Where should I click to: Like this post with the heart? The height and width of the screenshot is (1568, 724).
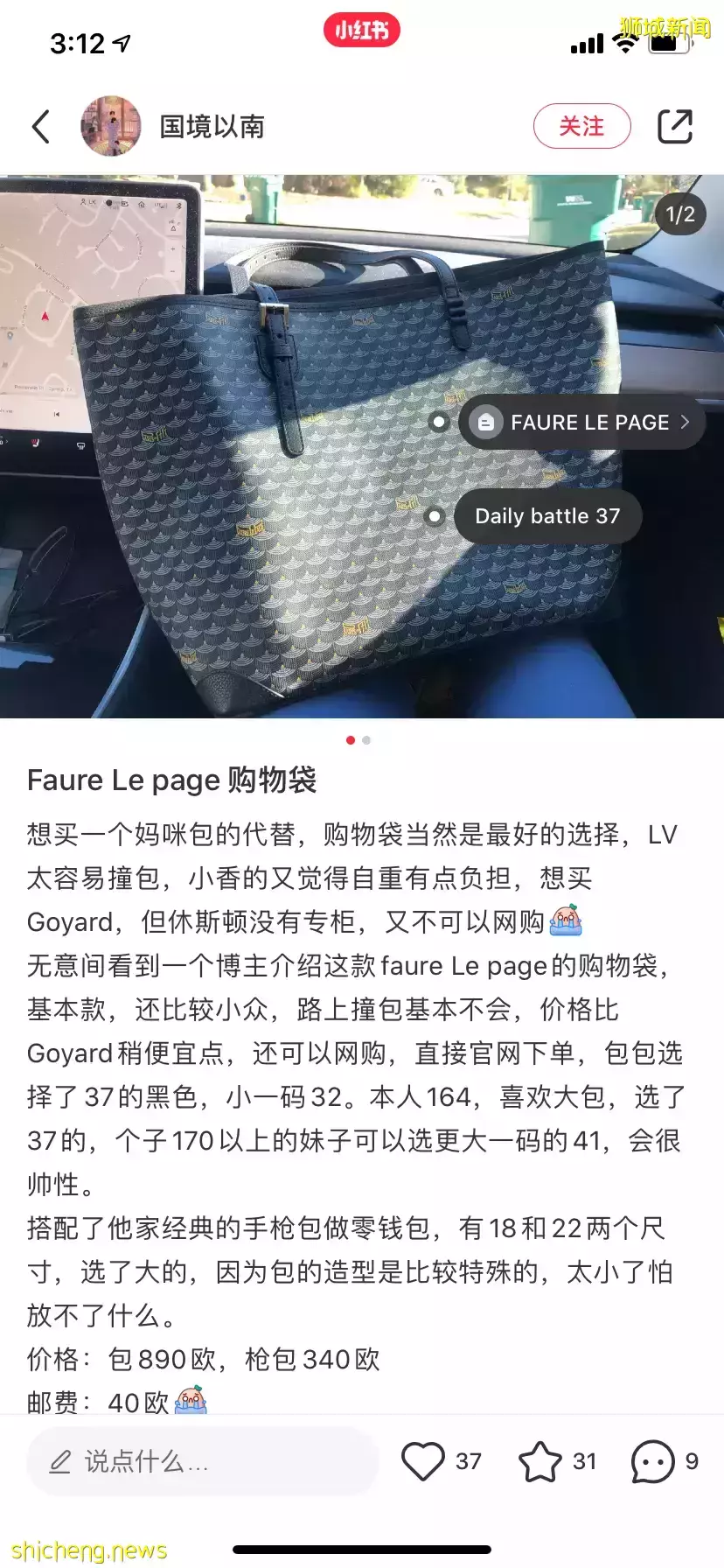pyautogui.click(x=423, y=1461)
